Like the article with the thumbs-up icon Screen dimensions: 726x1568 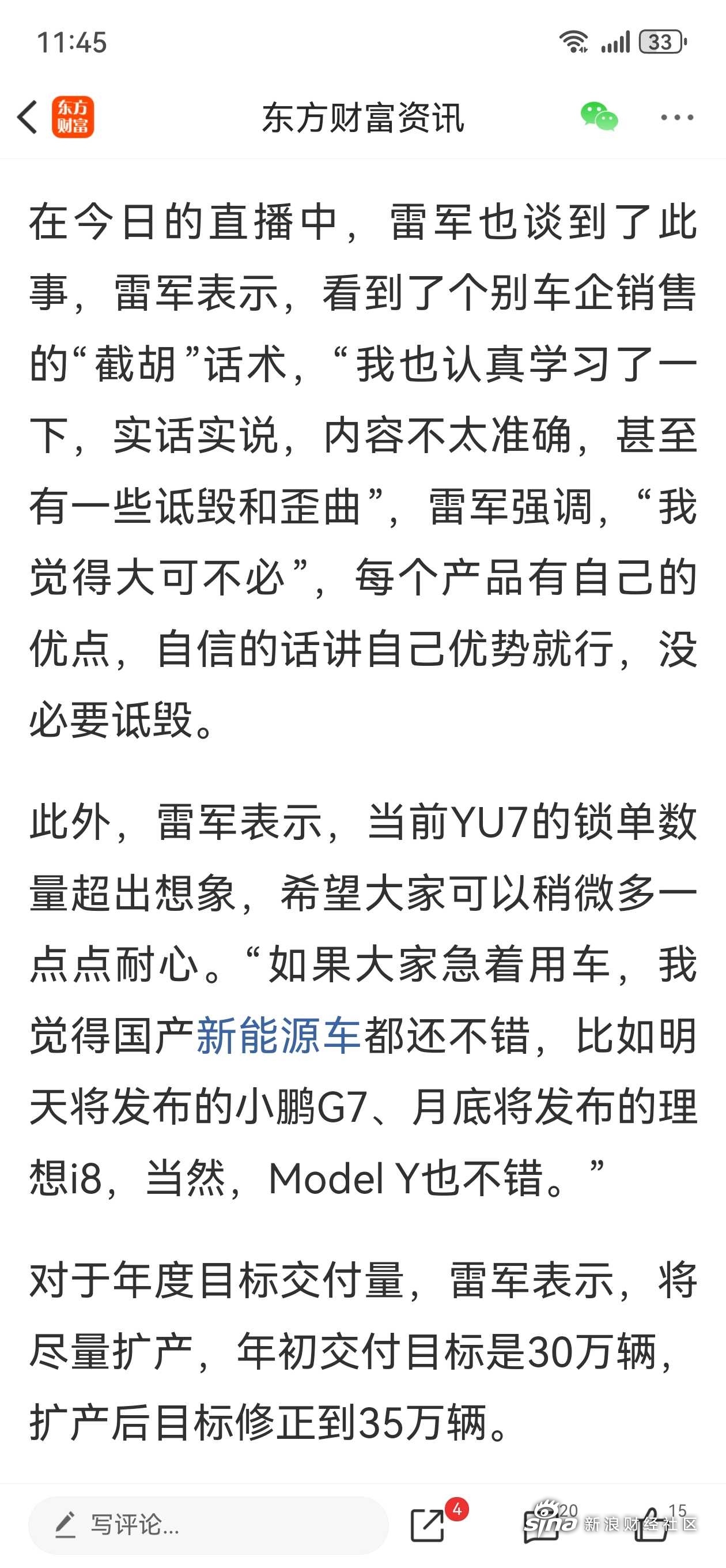point(652,1525)
